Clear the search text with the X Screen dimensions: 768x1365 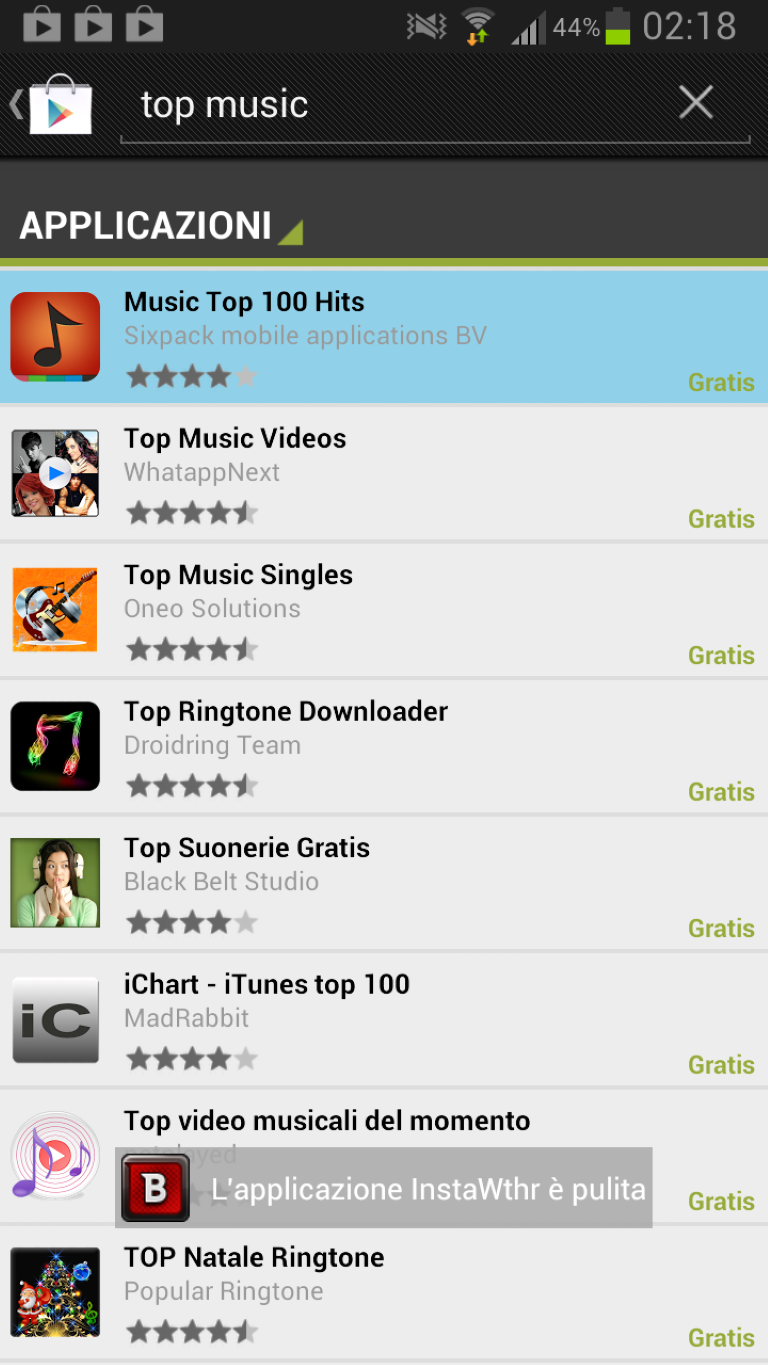click(696, 103)
